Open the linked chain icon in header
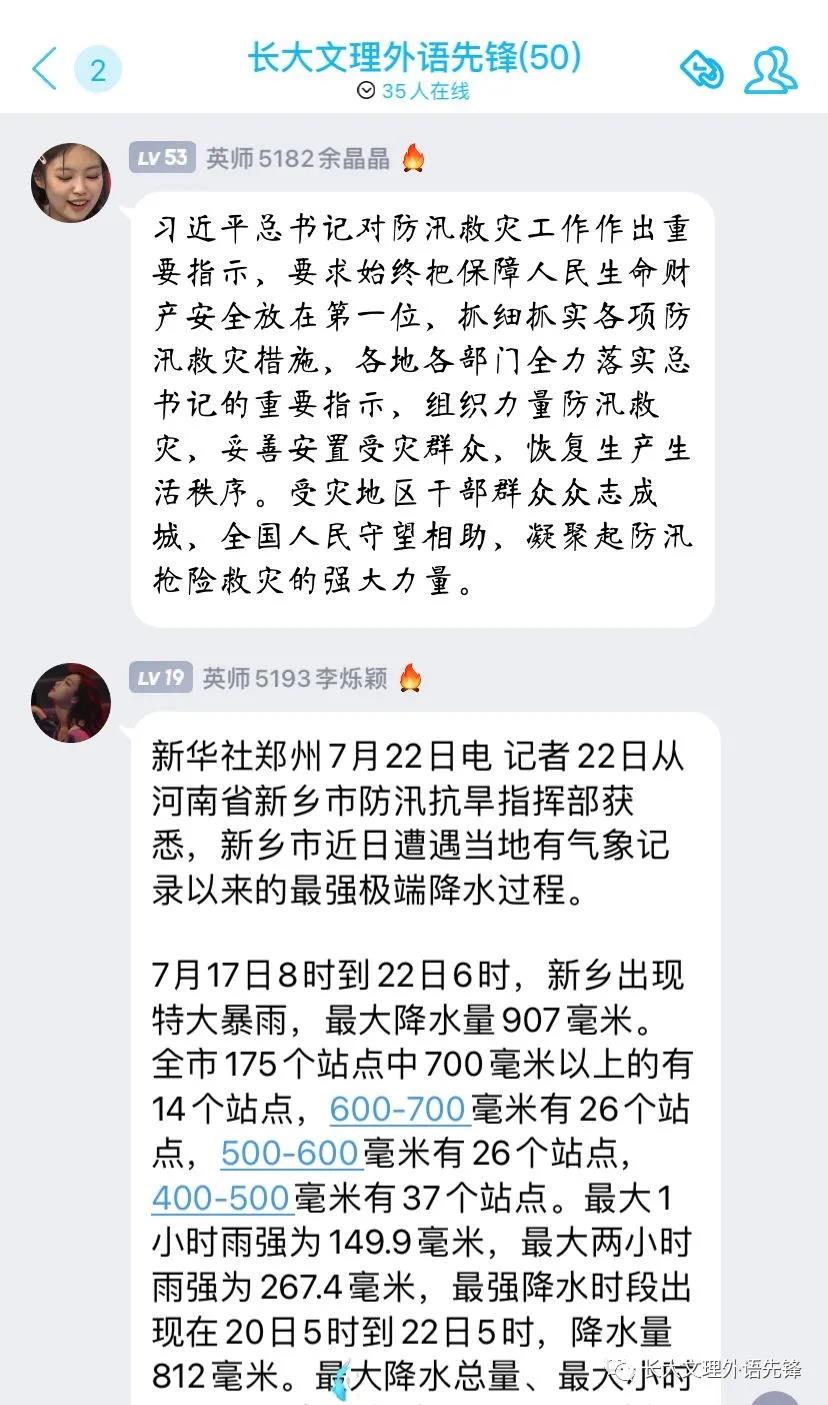This screenshot has width=828, height=1405. click(701, 69)
